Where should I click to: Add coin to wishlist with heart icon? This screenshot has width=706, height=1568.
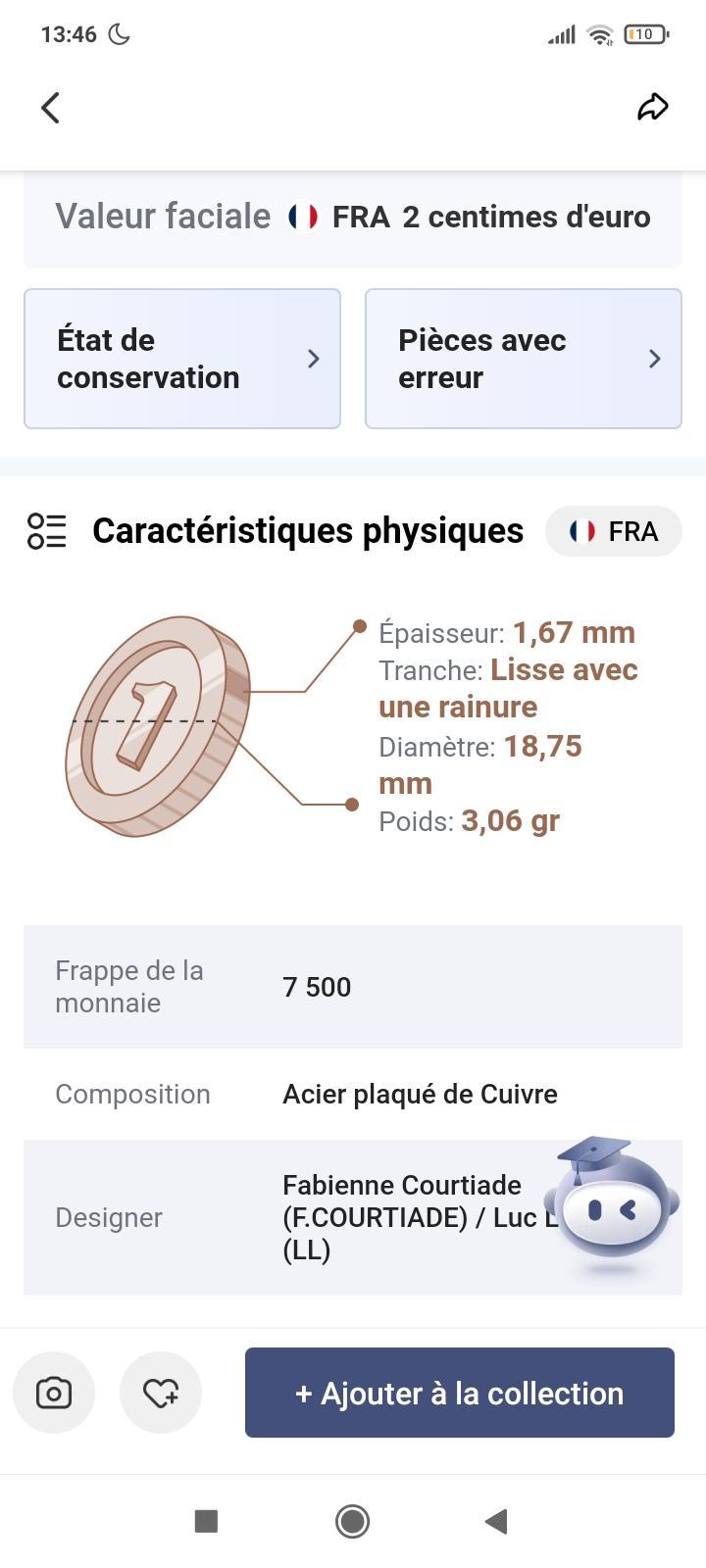click(161, 1393)
